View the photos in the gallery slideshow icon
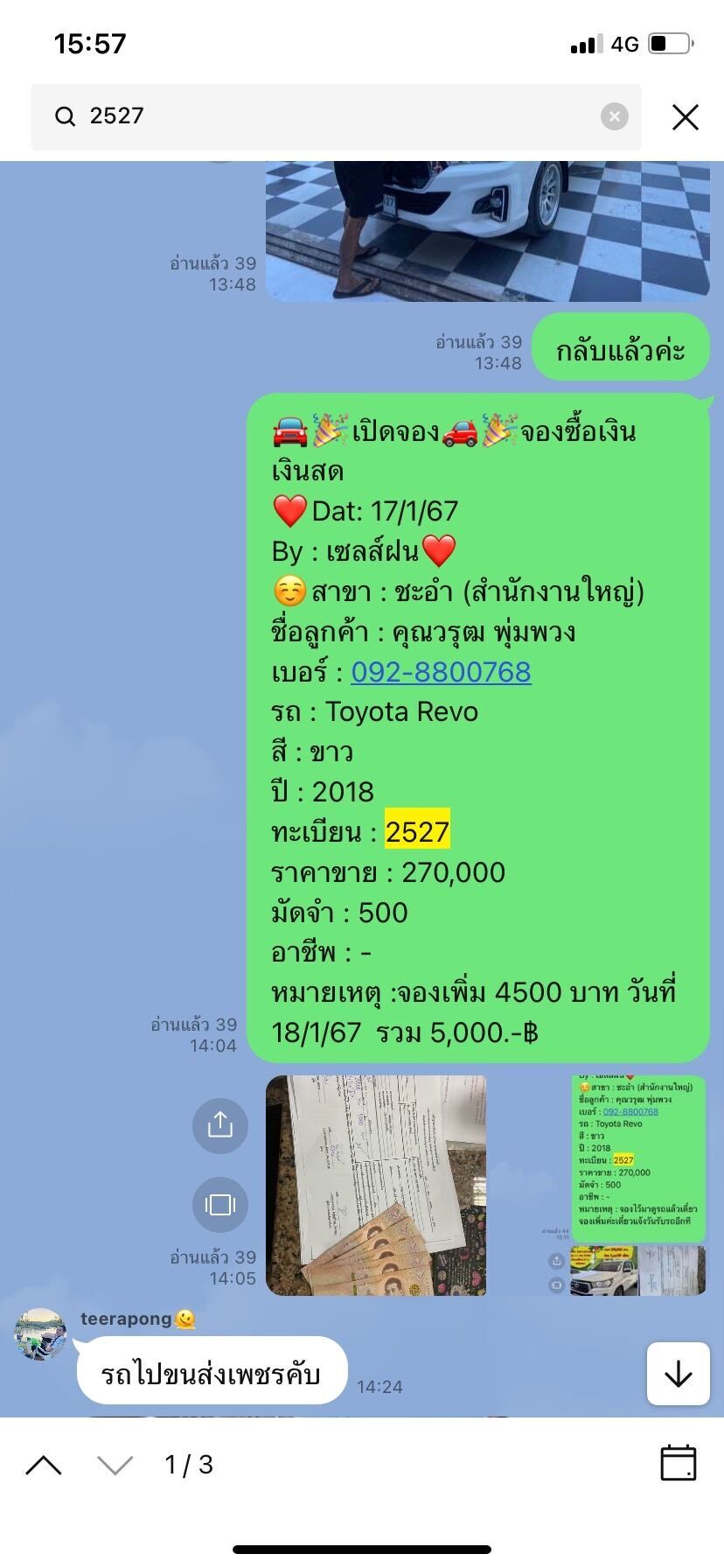The image size is (724, 1568). coord(219,1205)
